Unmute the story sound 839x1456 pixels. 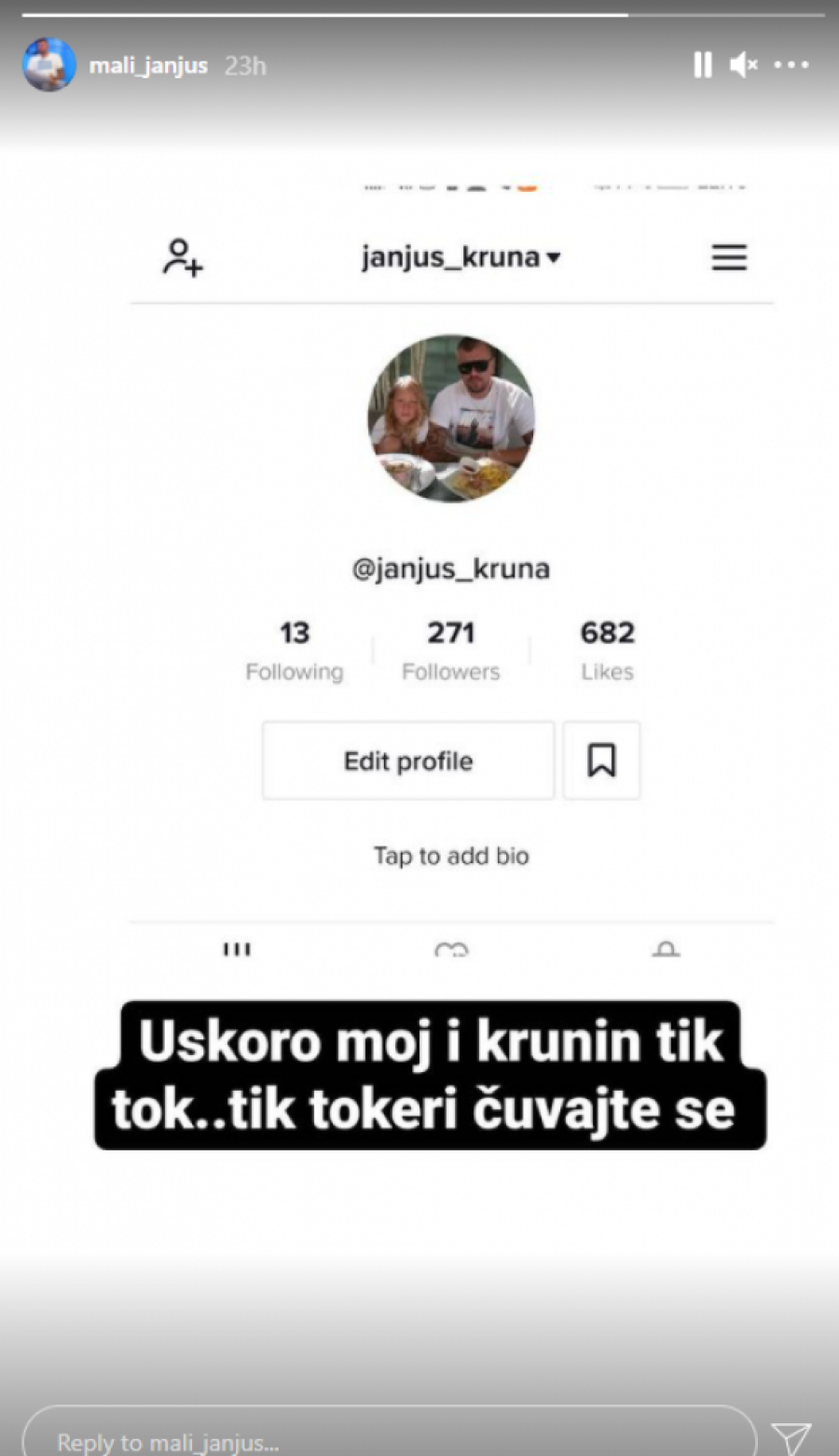[x=743, y=65]
